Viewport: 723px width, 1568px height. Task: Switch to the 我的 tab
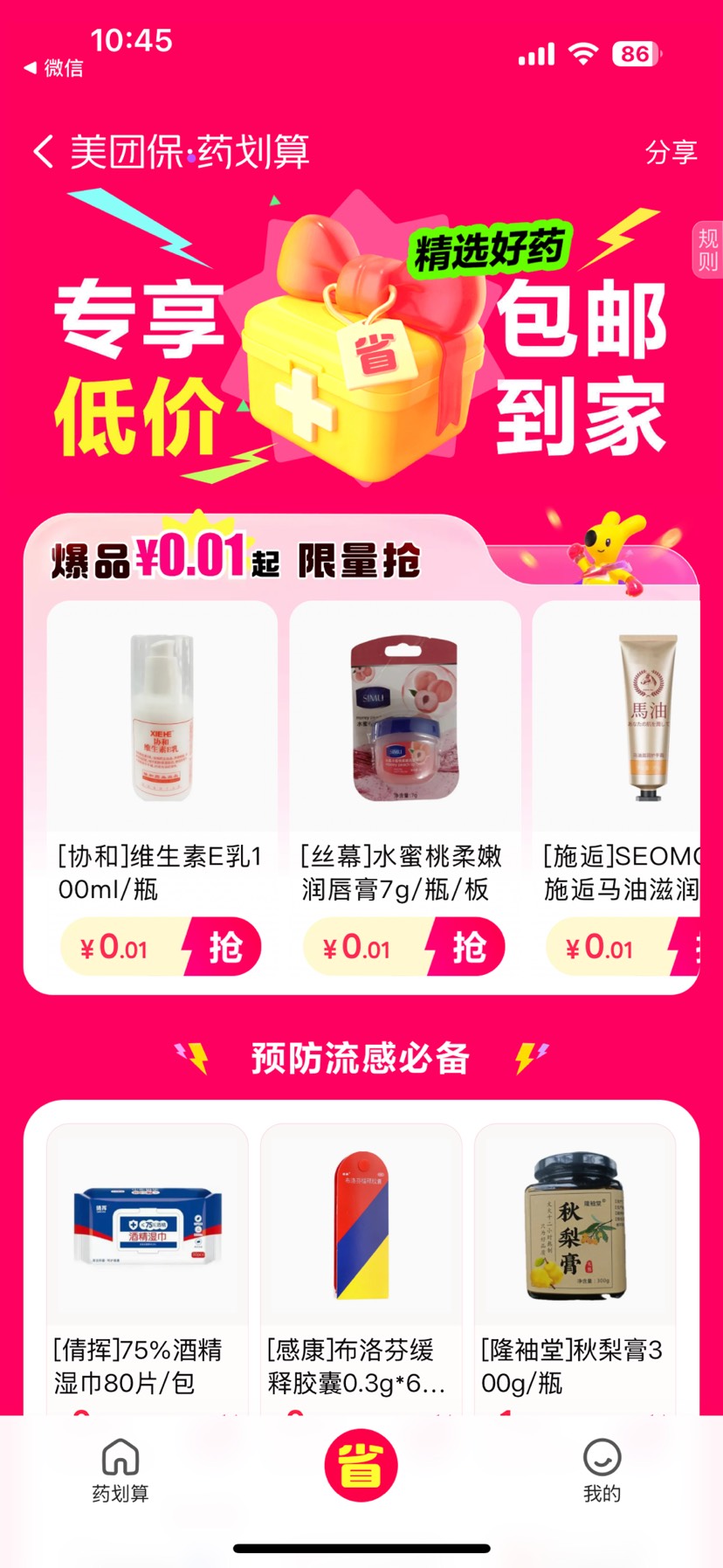coord(602,1469)
